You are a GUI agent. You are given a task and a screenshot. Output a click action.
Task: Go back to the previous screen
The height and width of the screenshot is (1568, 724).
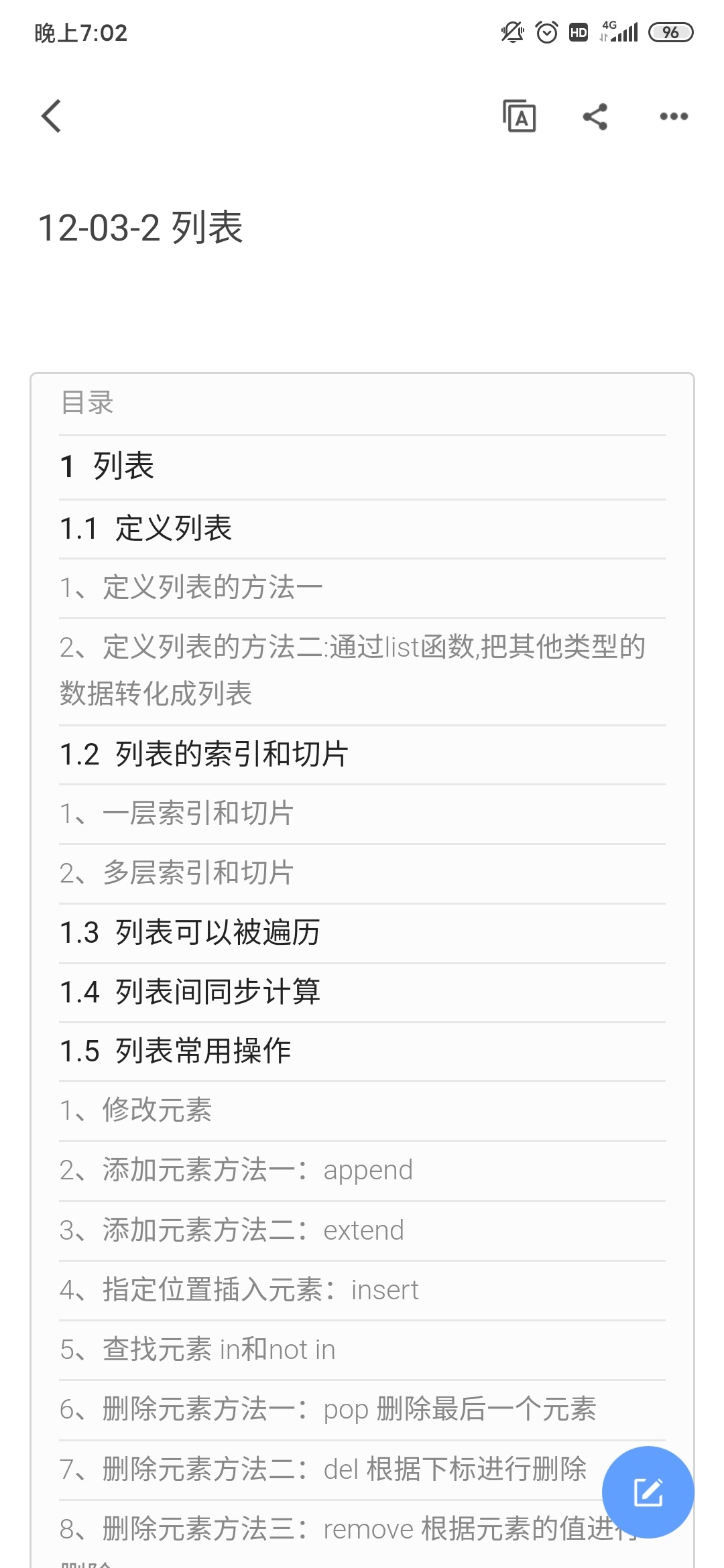coord(52,117)
